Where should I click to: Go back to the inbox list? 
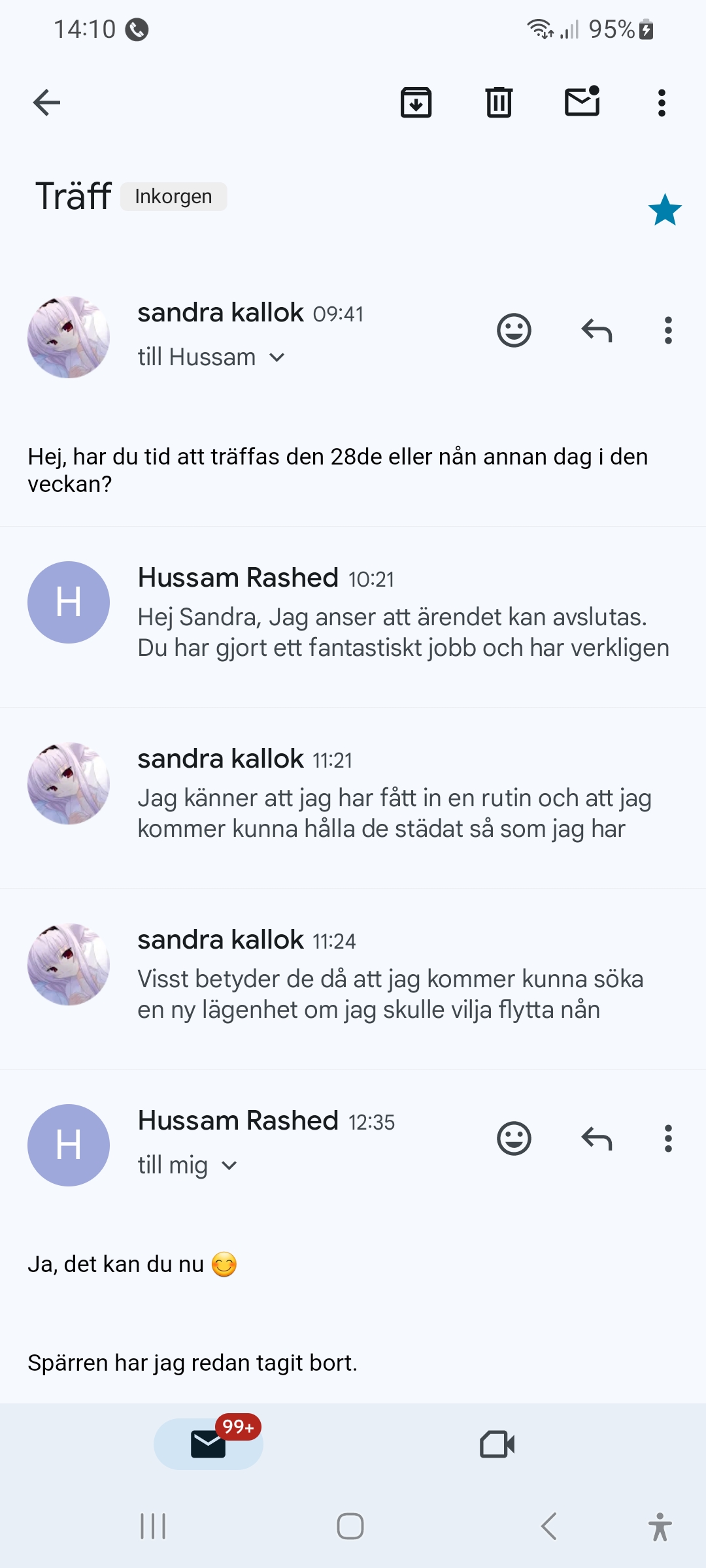pos(46,103)
